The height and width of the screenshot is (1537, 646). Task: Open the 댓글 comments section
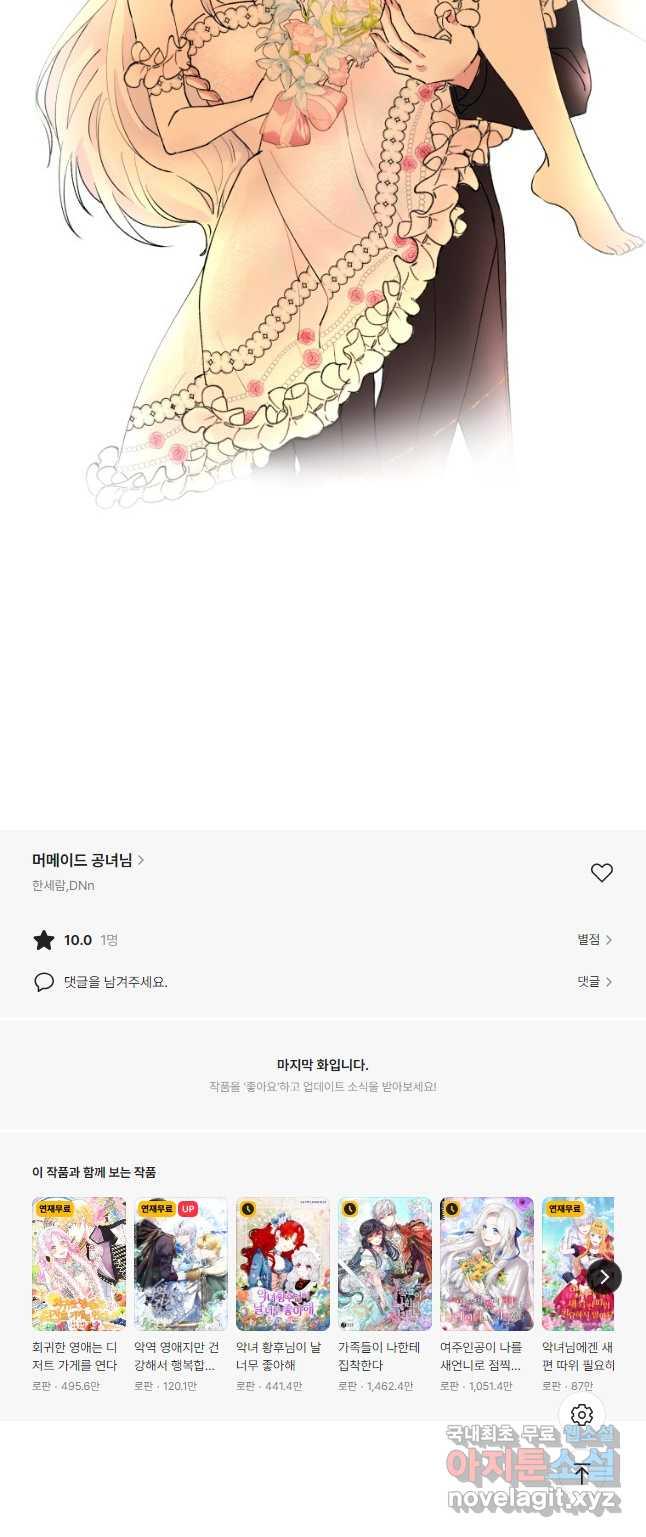[594, 982]
